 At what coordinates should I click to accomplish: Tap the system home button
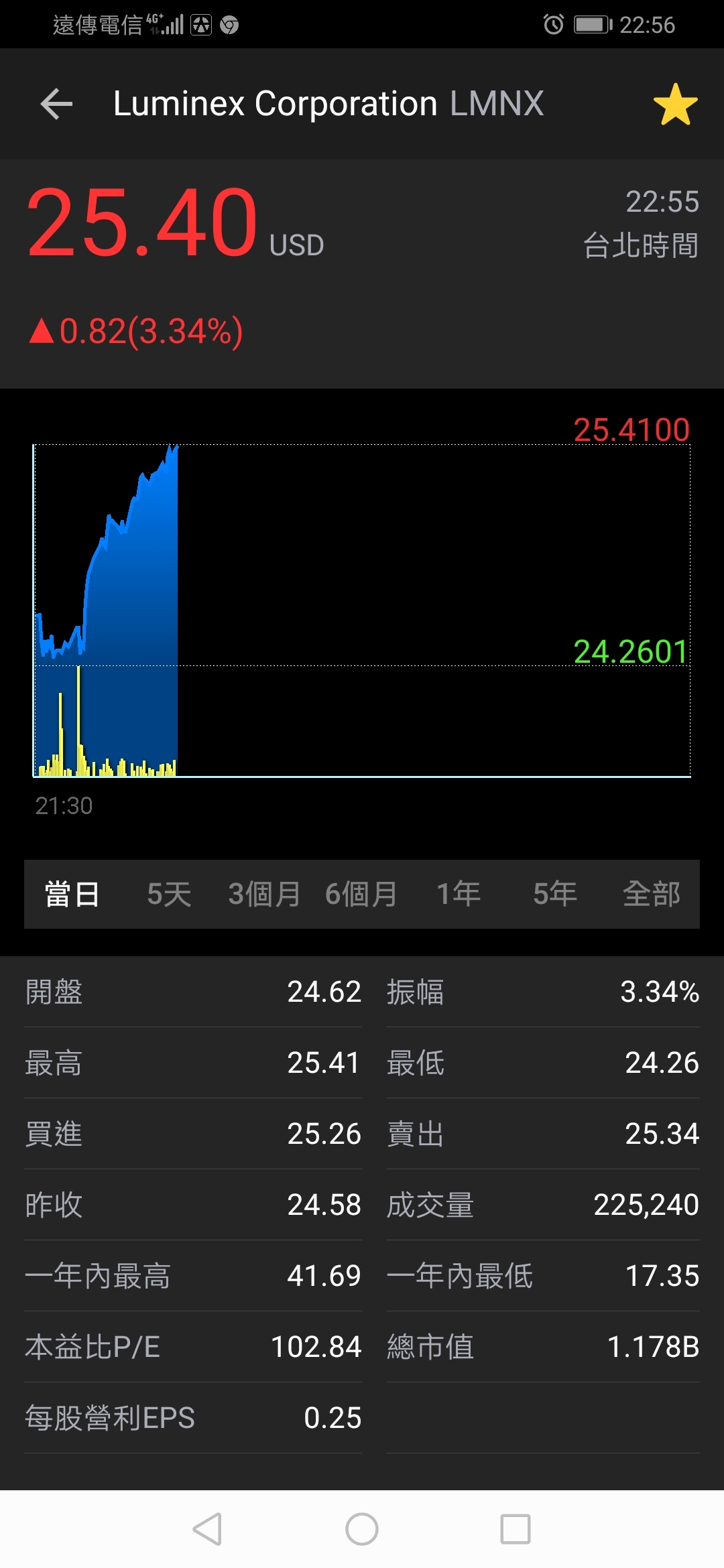362,1529
